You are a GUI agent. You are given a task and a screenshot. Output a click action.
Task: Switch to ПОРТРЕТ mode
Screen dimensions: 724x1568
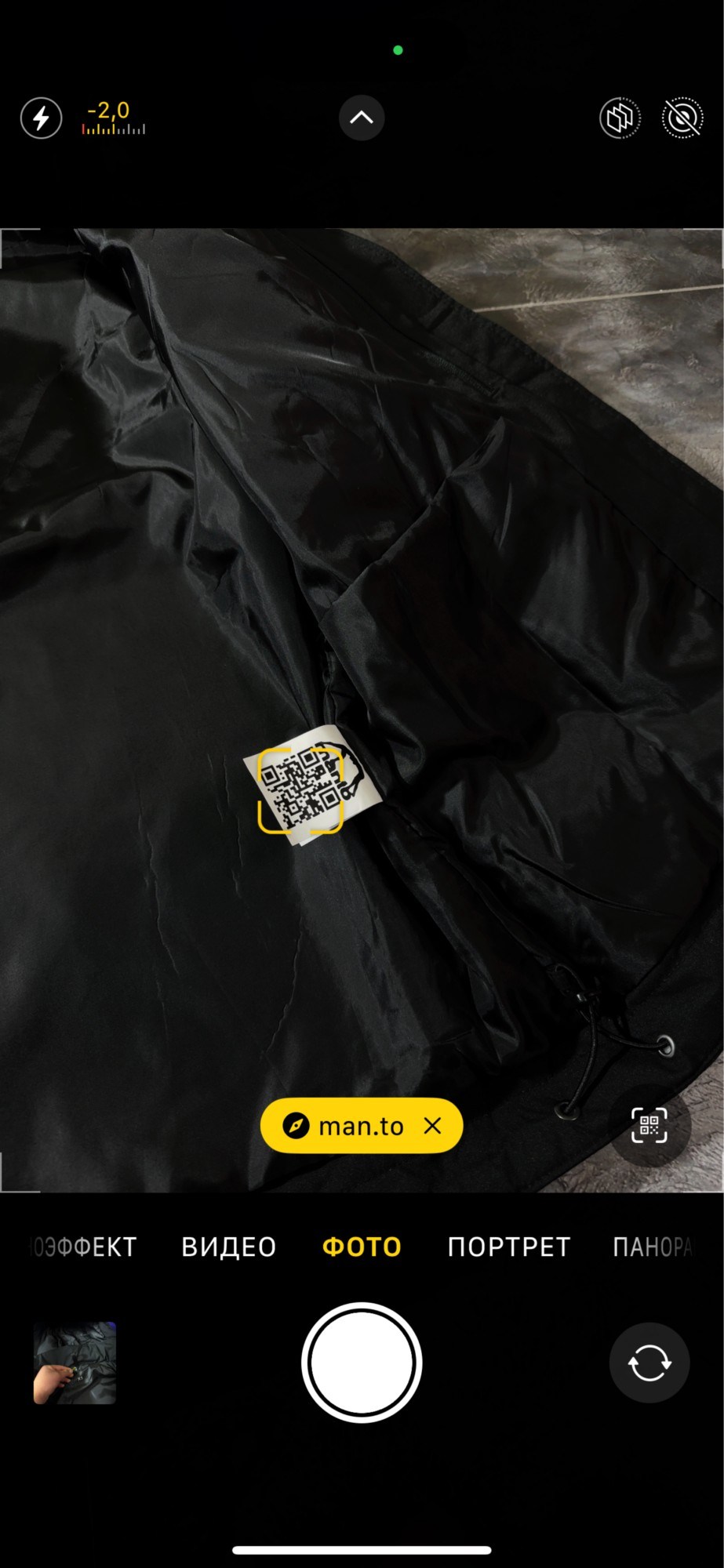tap(508, 1247)
